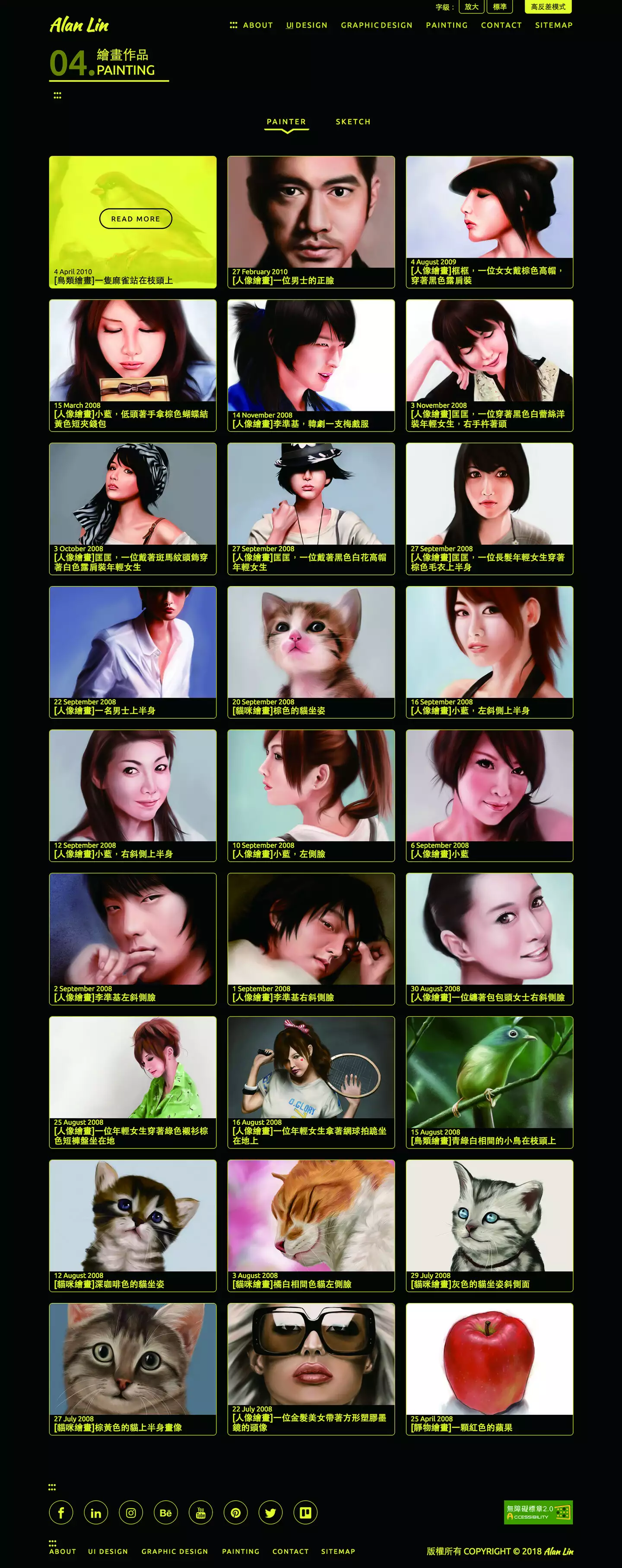Switch to the SKETCH tab
This screenshot has width=622, height=1568.
(x=353, y=122)
